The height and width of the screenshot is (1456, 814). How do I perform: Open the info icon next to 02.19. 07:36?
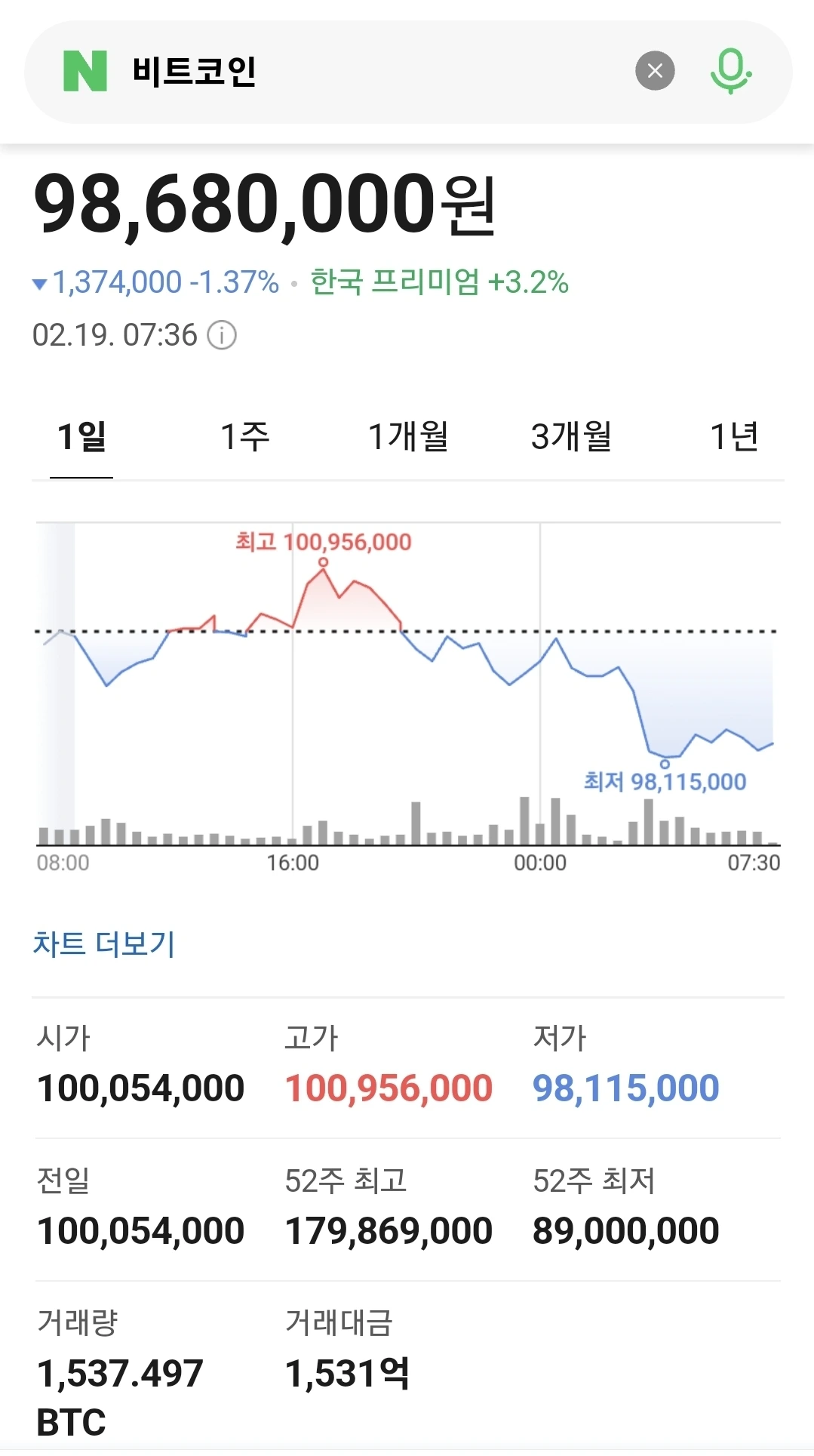coord(222,334)
